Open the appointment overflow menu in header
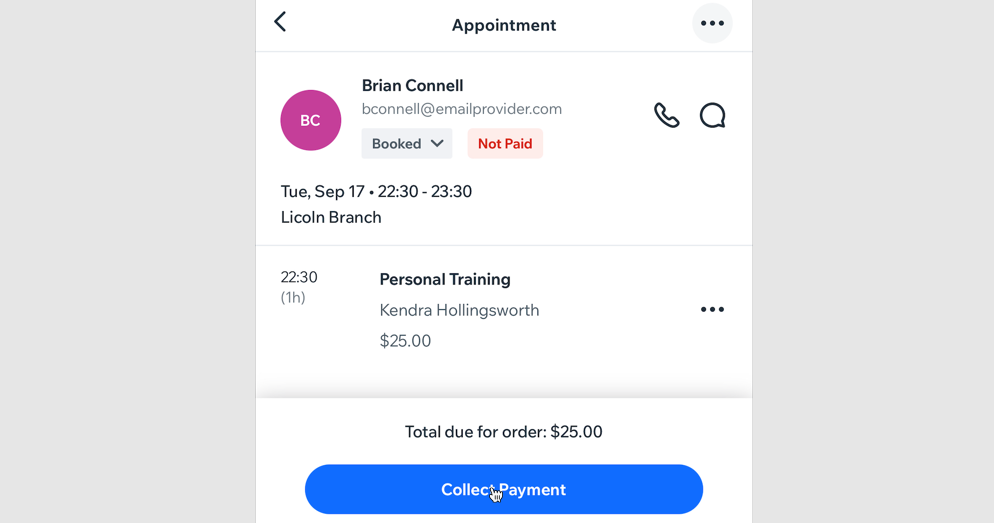 [712, 23]
